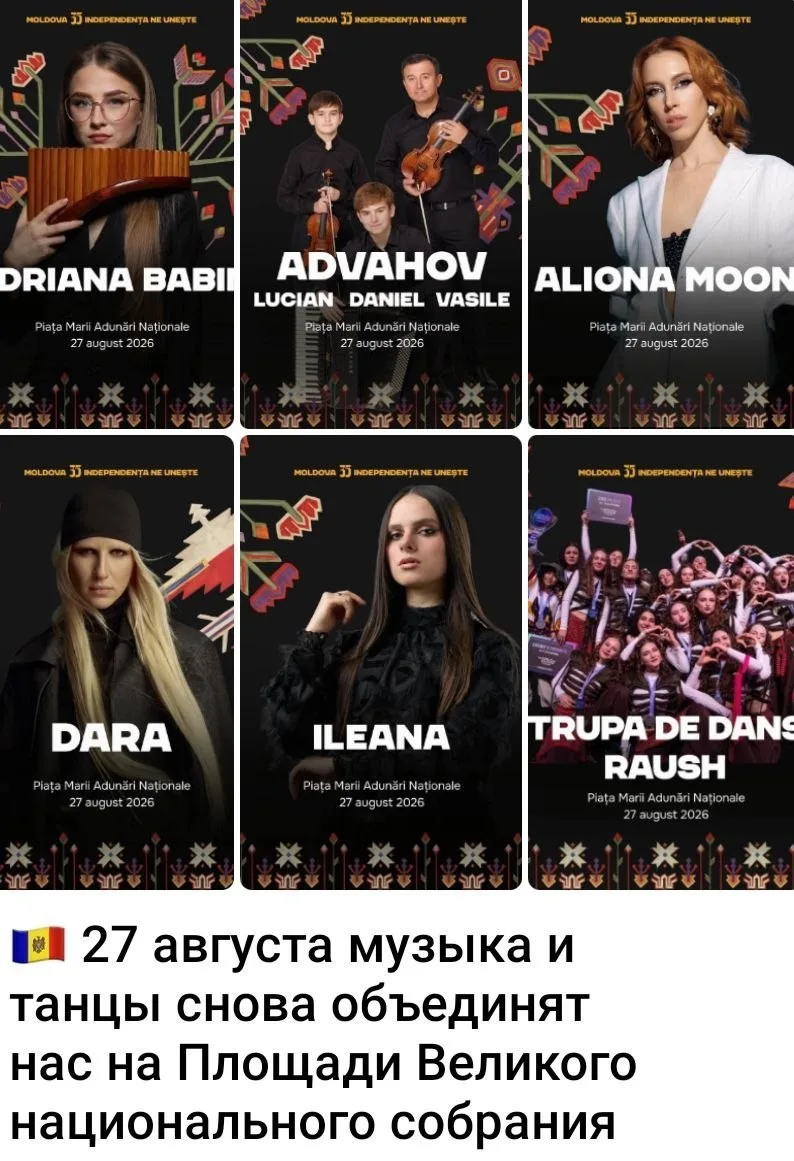Screen dimensions: 794x1161
Task: Open the DARA poster image
Action: click(116, 662)
